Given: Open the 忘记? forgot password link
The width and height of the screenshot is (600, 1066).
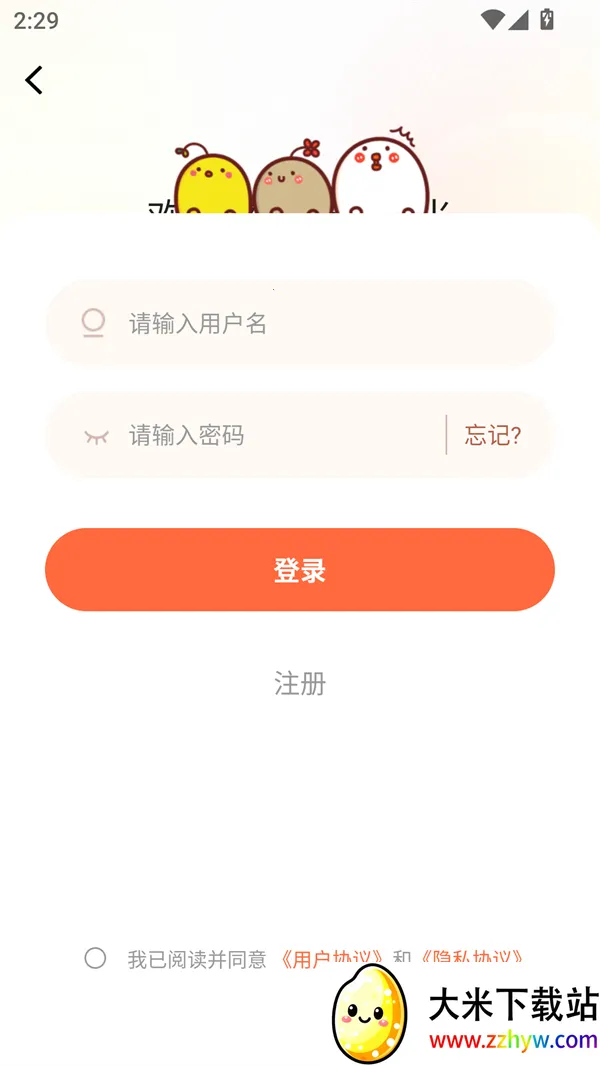Looking at the screenshot, I should pyautogui.click(x=493, y=435).
